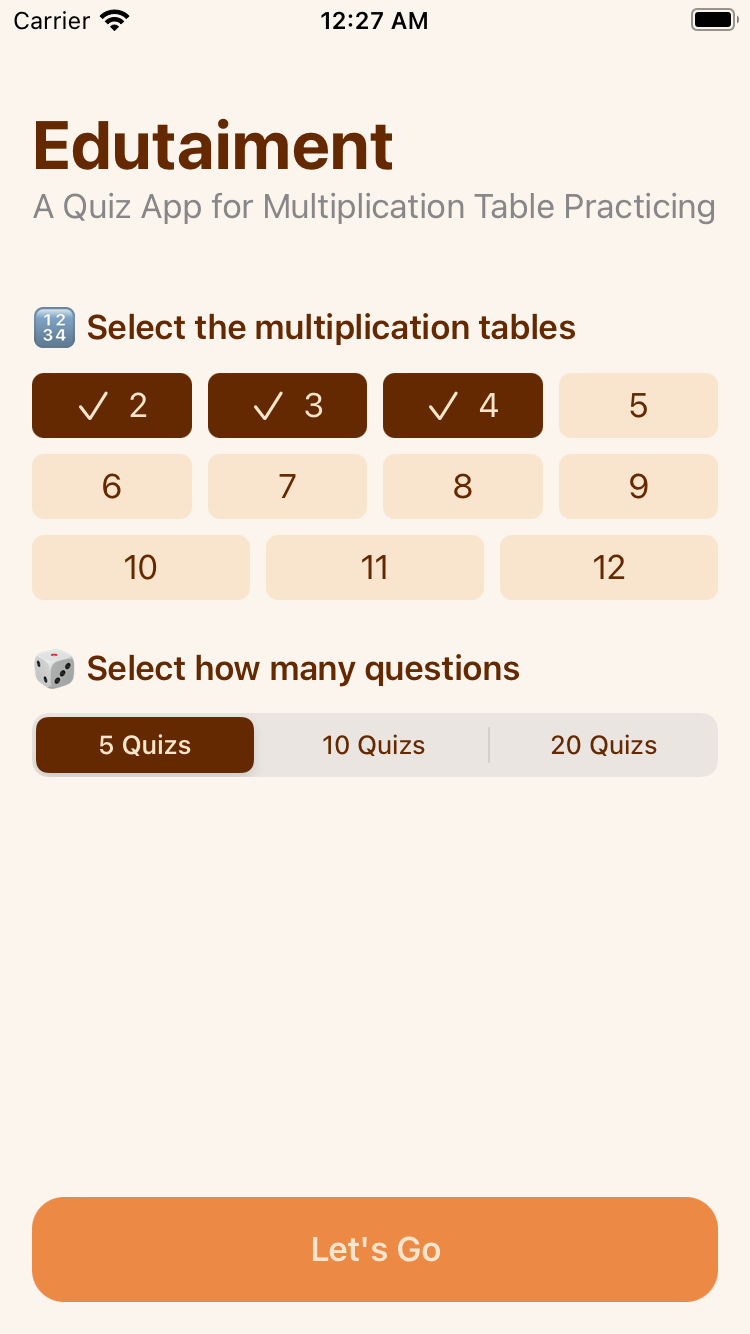Enable multiplication table 8
Viewport: 750px width, 1334px height.
463,486
